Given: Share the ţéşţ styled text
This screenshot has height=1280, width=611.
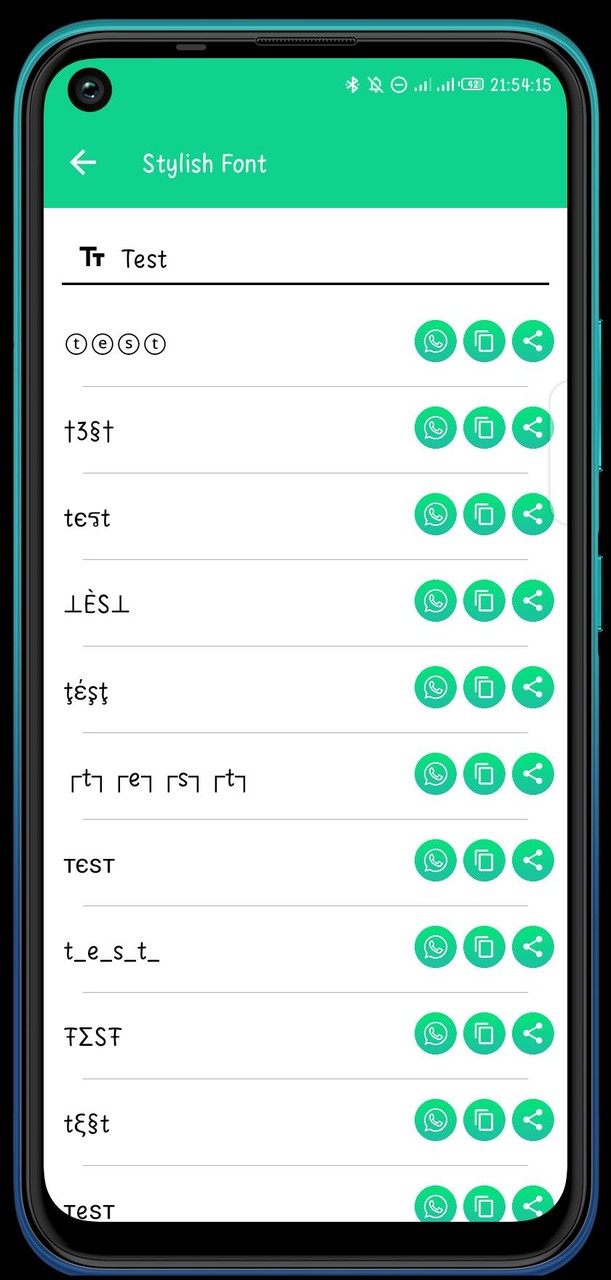Looking at the screenshot, I should pyautogui.click(x=533, y=687).
